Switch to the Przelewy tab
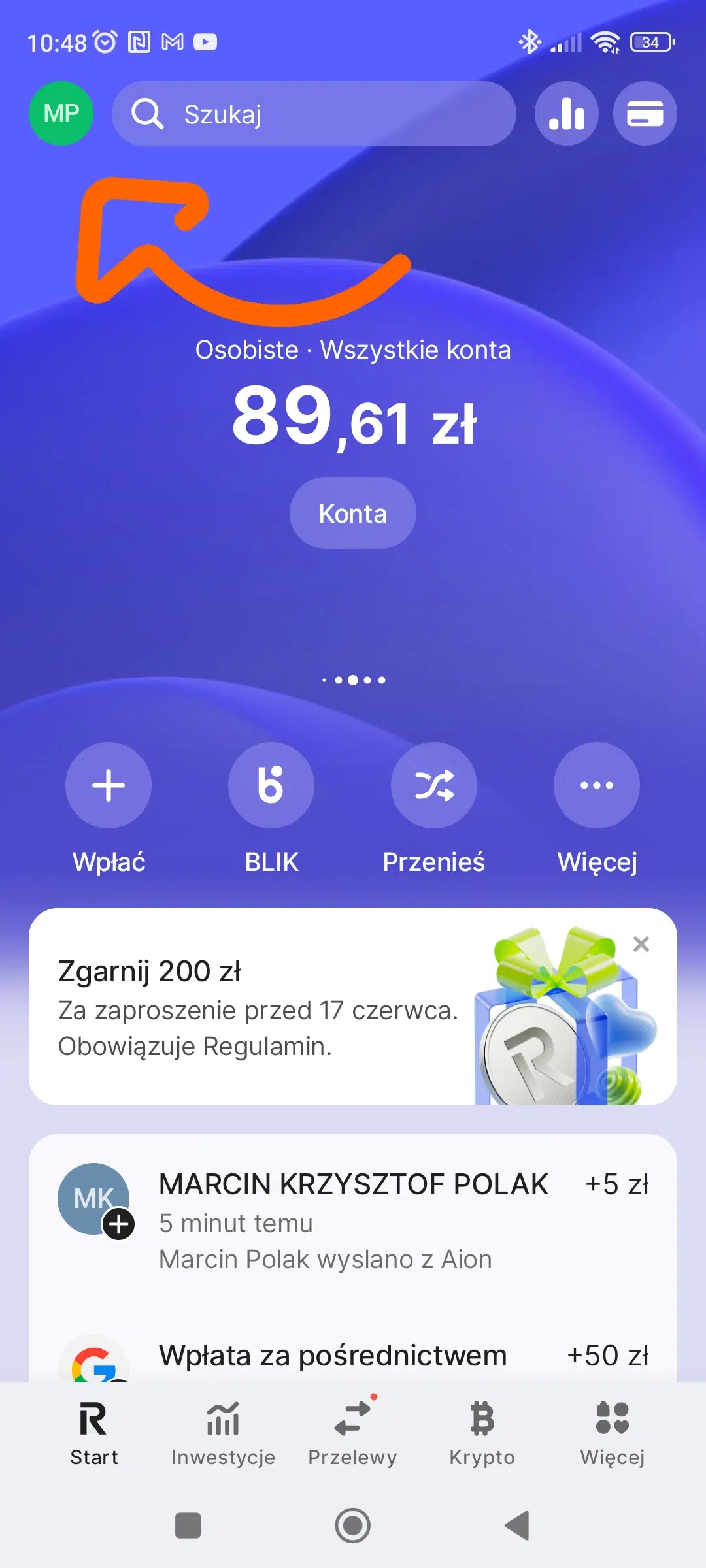This screenshot has height=1568, width=706. (352, 1433)
